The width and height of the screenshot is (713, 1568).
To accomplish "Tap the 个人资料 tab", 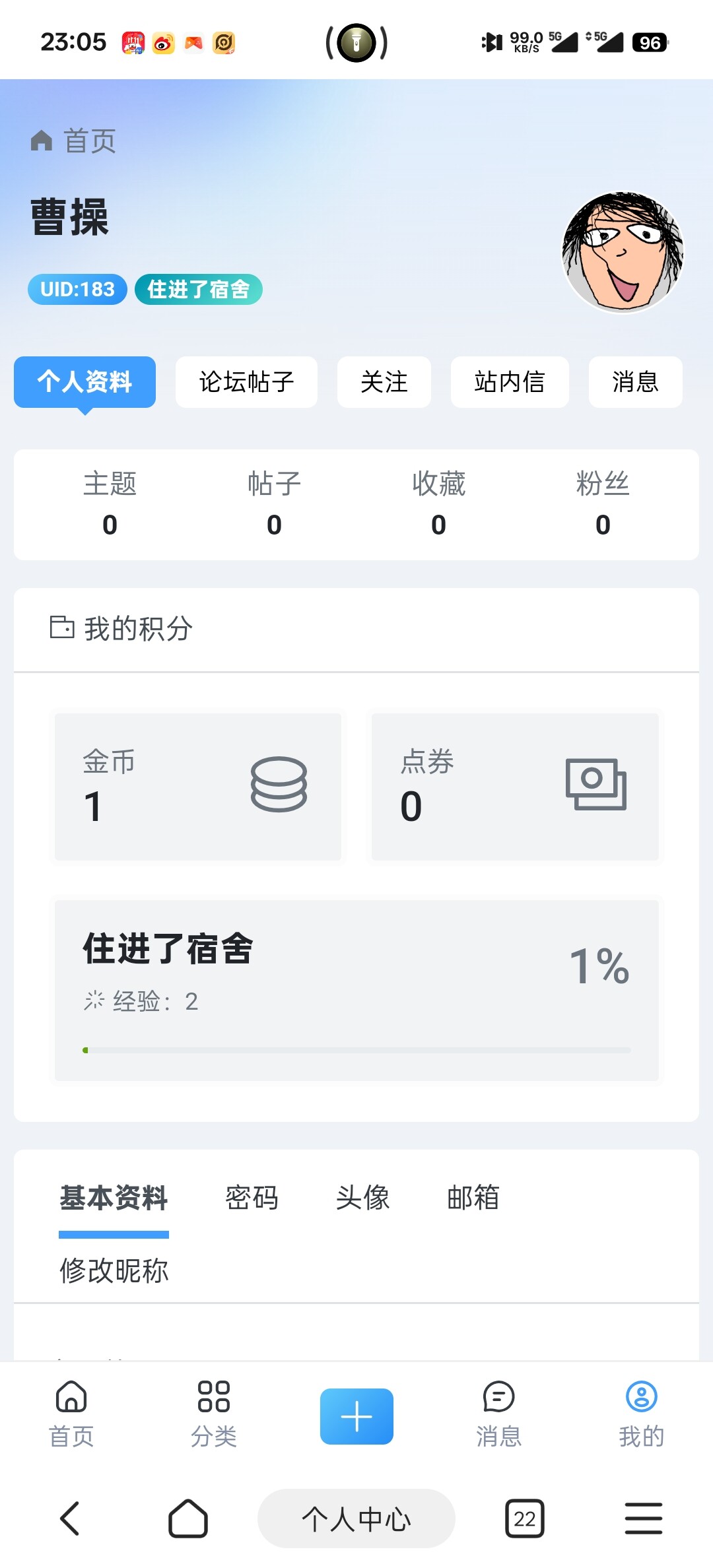I will 85,382.
